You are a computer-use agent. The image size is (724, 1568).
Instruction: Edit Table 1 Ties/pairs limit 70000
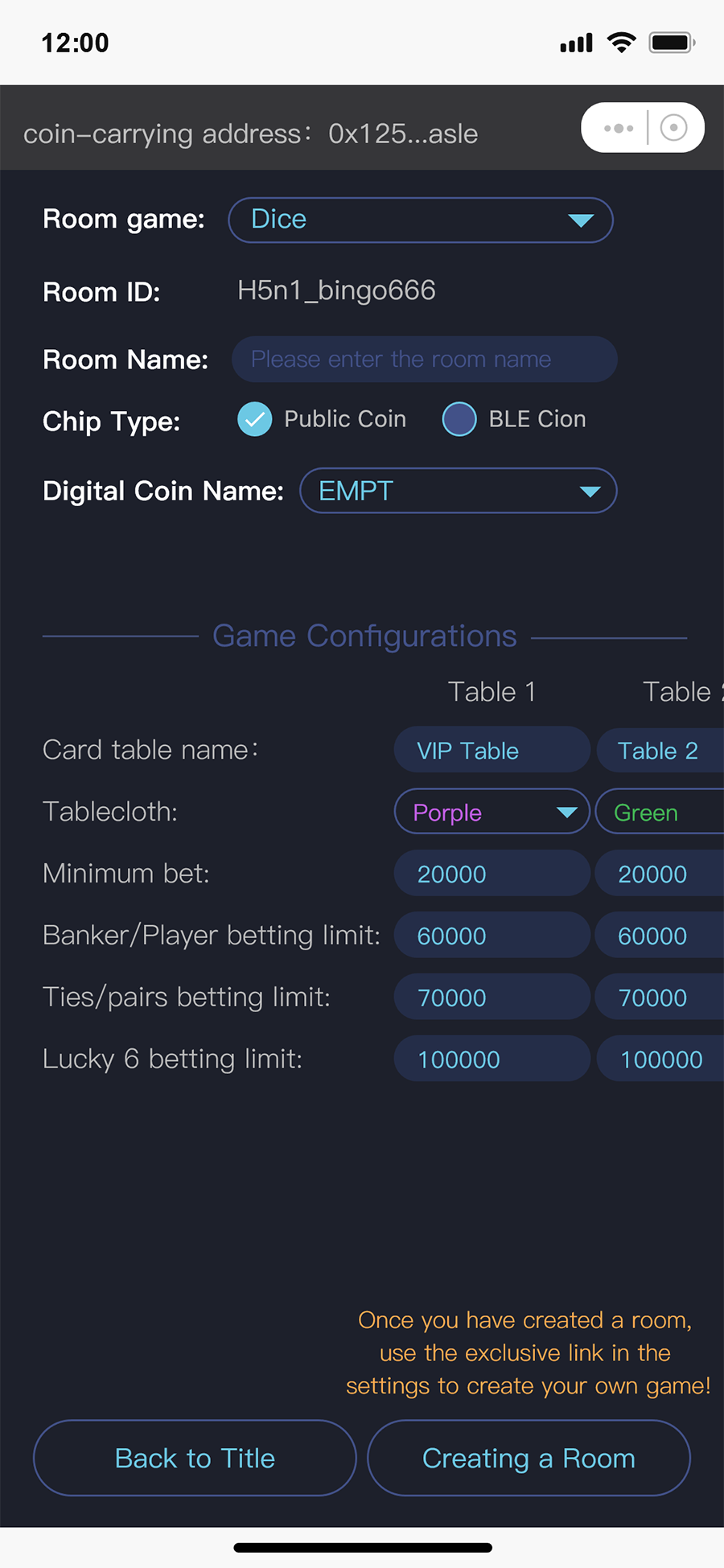pos(492,998)
